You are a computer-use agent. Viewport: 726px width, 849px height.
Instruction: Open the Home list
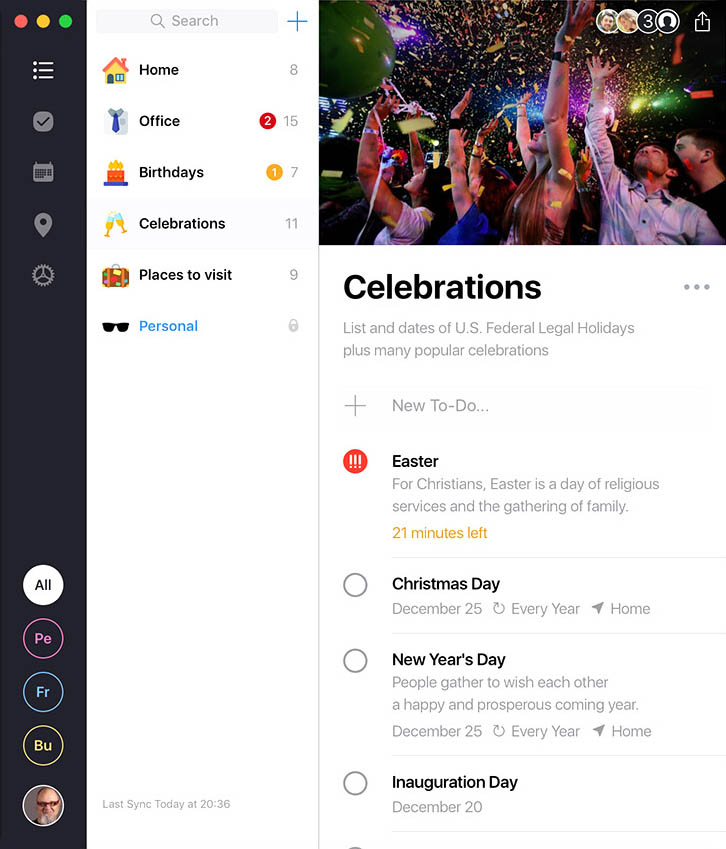[200, 70]
